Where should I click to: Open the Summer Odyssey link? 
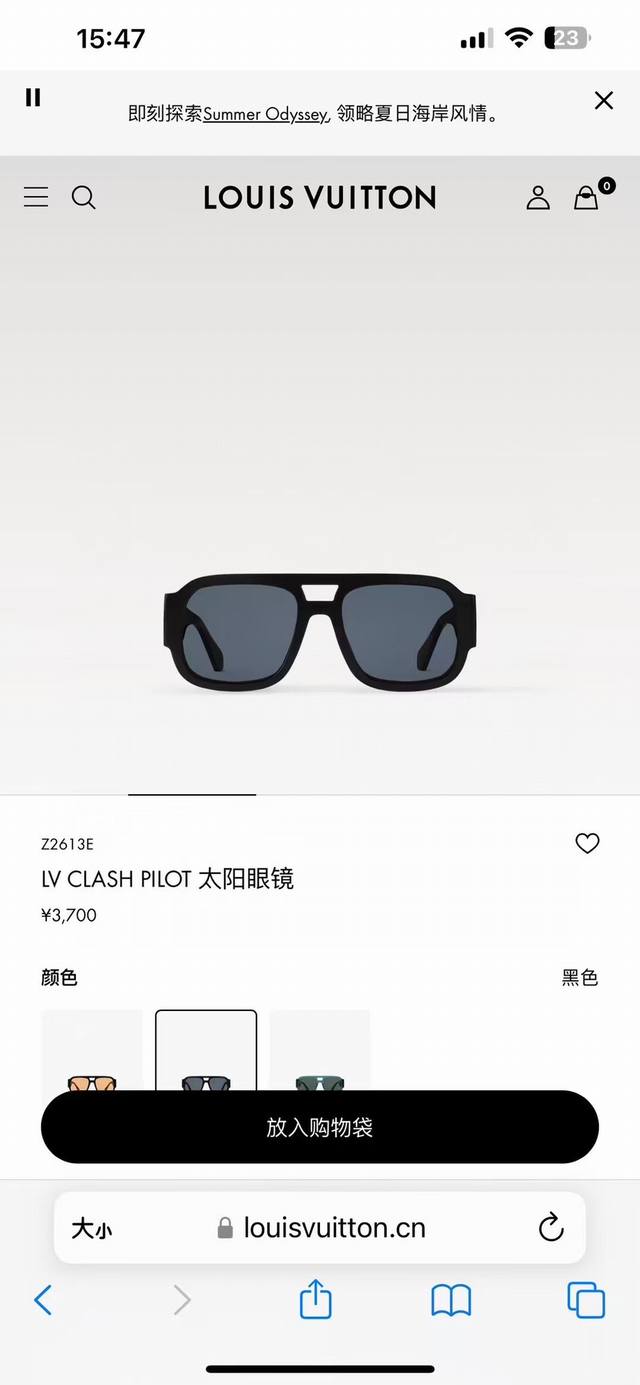tap(264, 114)
